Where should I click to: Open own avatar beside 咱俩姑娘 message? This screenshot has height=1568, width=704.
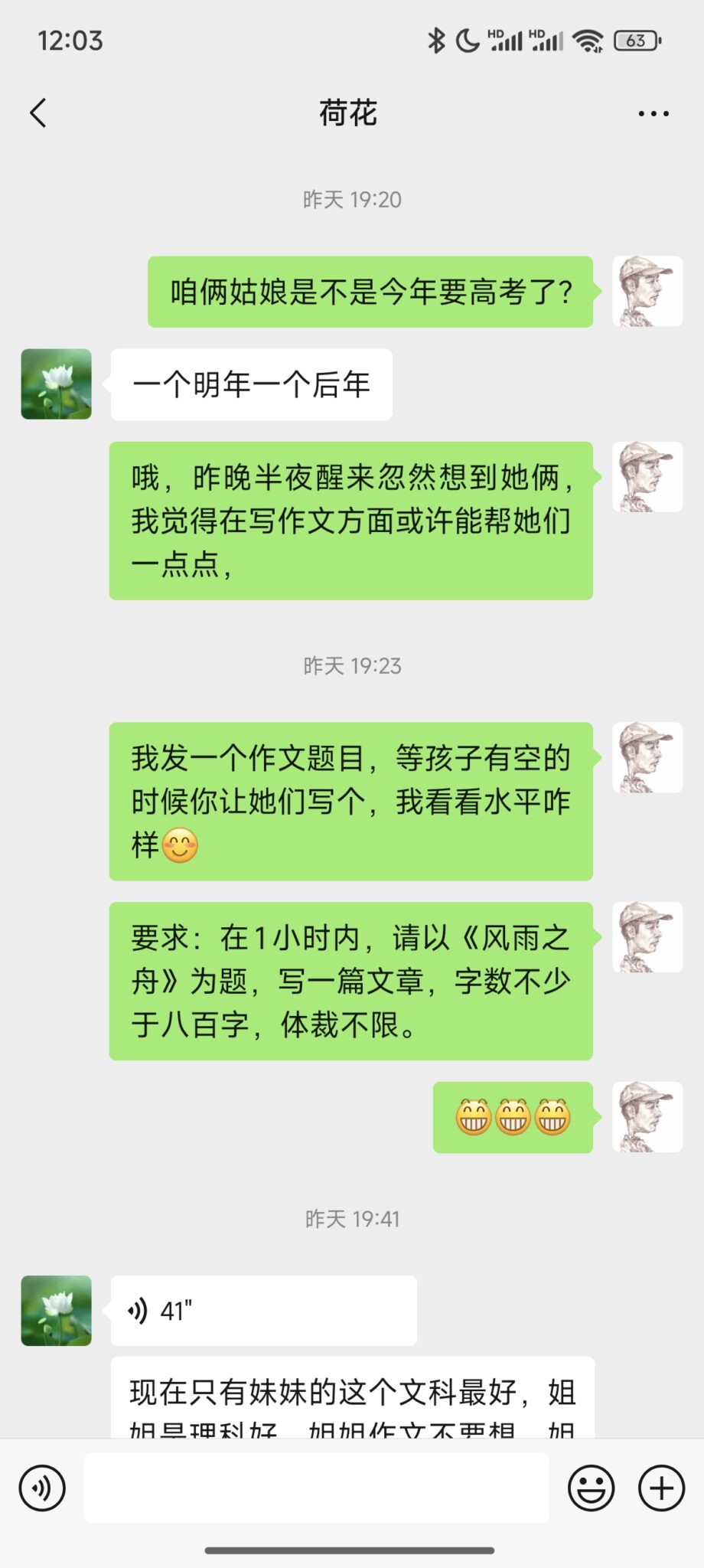[x=647, y=292]
